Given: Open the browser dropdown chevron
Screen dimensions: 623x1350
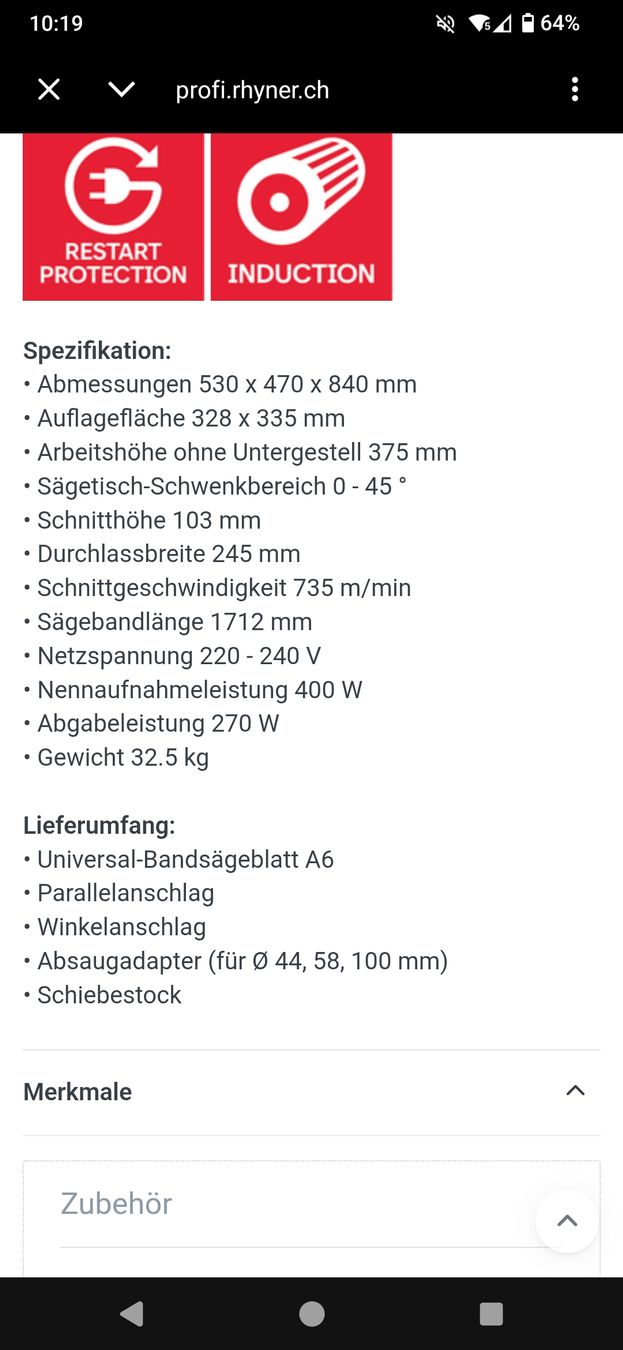Looking at the screenshot, I should tap(121, 90).
